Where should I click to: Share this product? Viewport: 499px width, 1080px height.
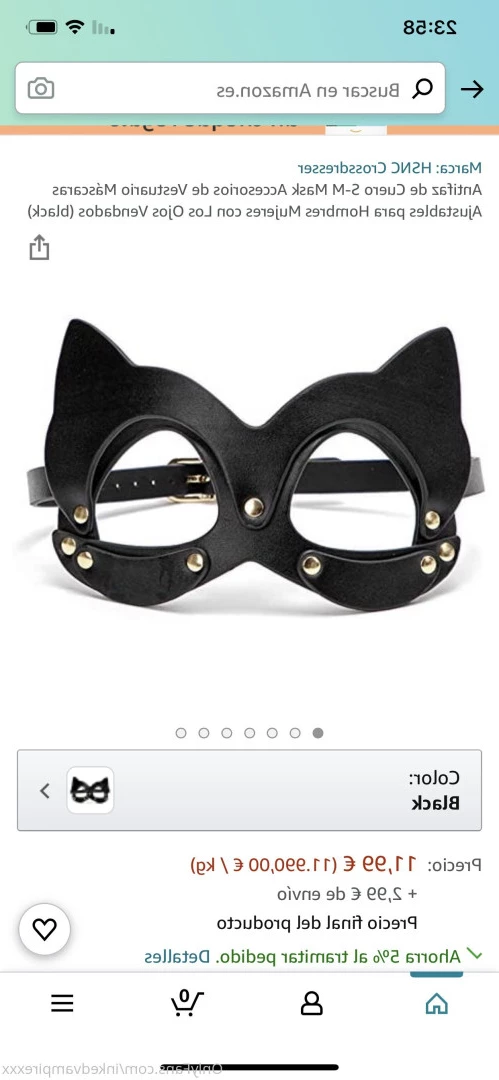39,247
